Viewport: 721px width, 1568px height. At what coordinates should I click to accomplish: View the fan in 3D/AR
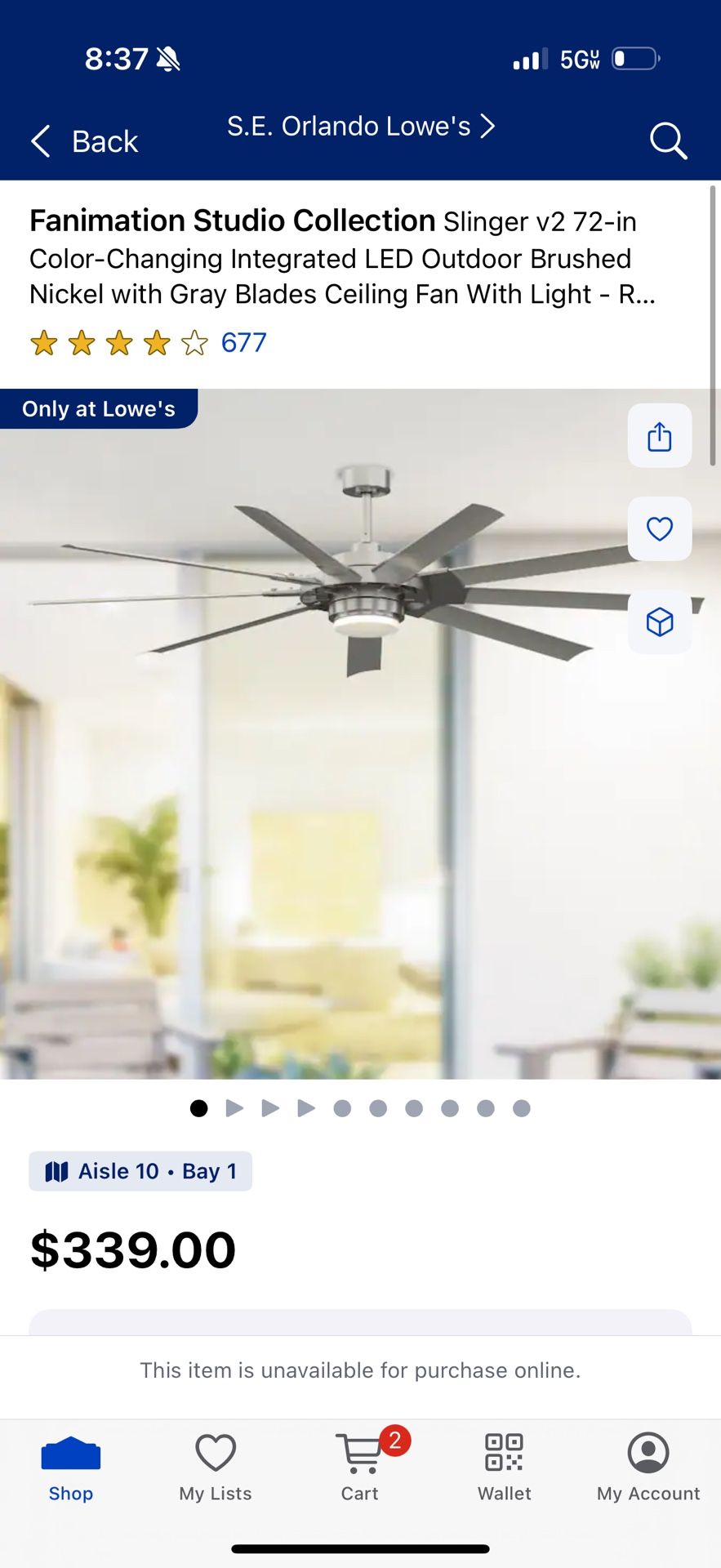[659, 622]
